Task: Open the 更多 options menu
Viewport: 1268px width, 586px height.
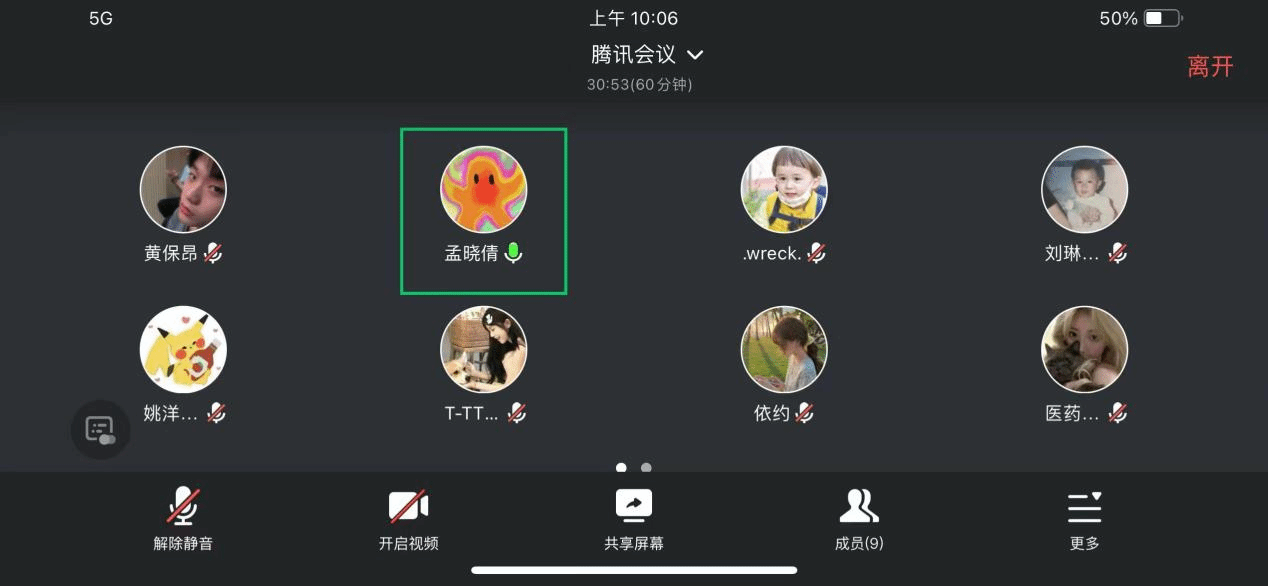Action: (x=1084, y=519)
